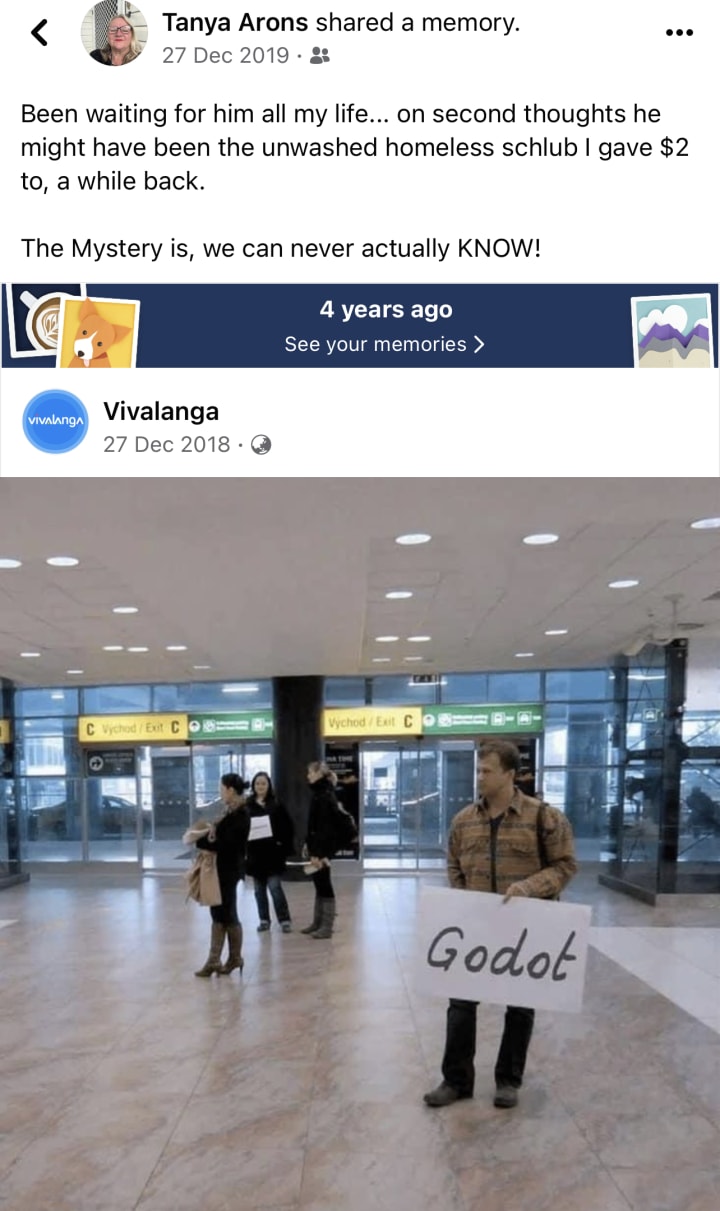Open the Vivalanga page name link
The width and height of the screenshot is (720, 1211).
161,411
